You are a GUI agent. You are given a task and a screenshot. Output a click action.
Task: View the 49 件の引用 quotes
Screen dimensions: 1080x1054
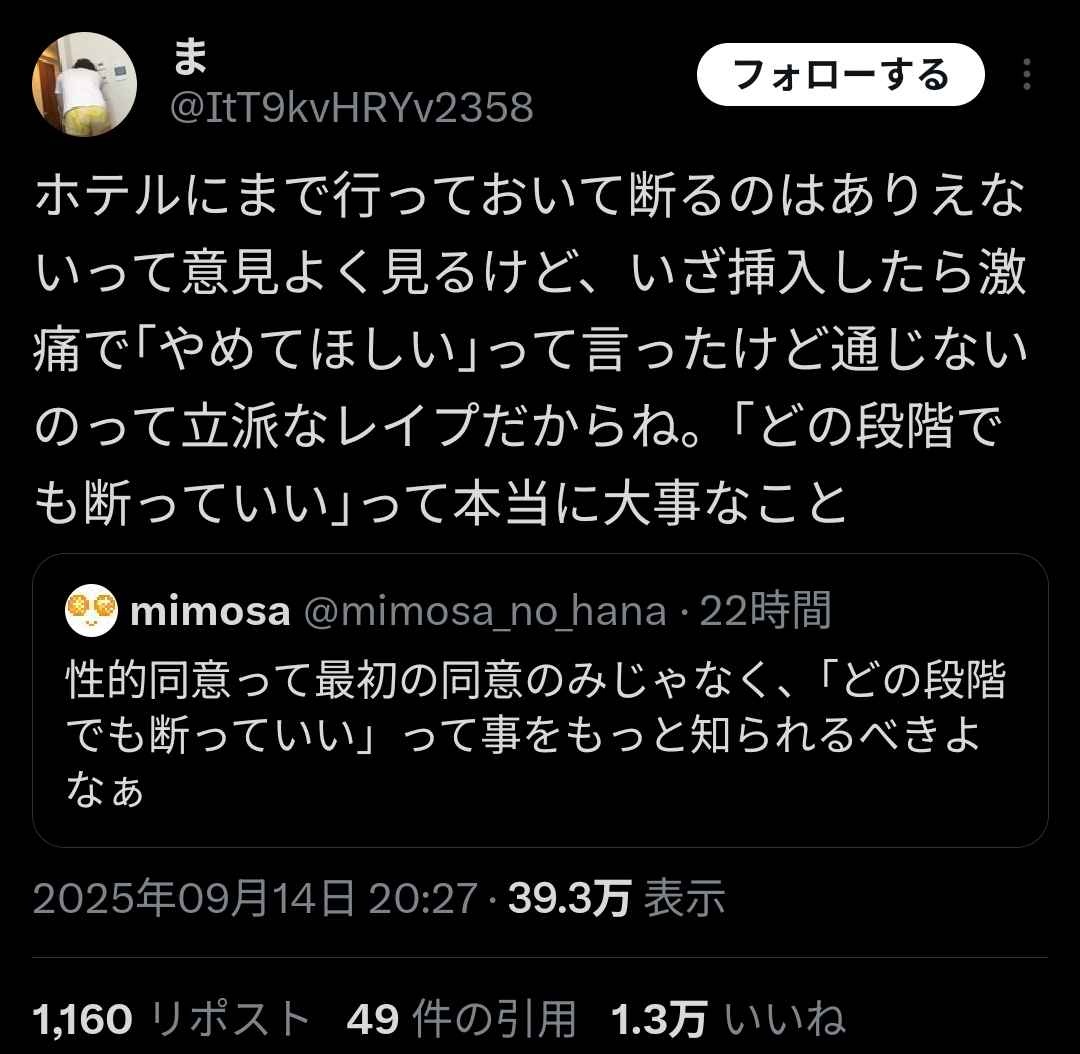tap(461, 1019)
